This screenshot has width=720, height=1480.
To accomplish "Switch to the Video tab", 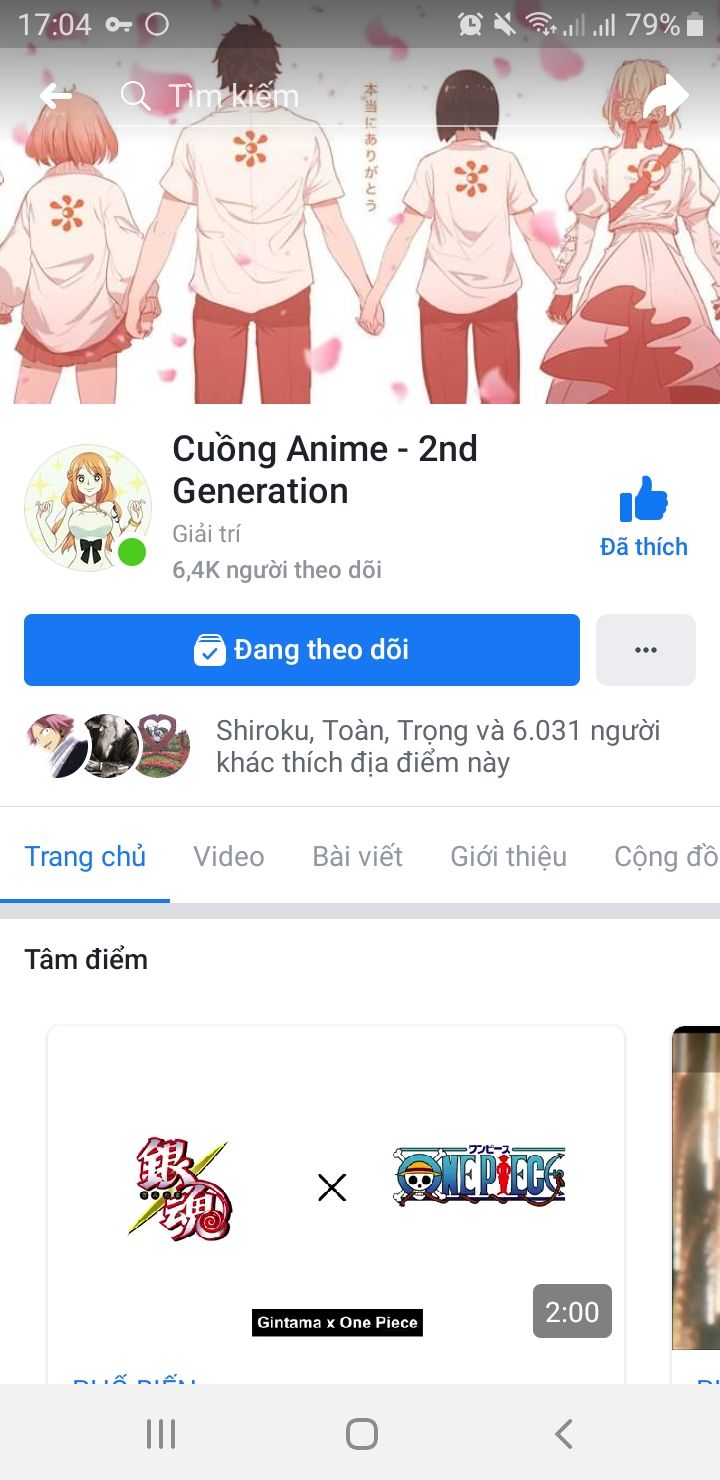I will click(229, 857).
